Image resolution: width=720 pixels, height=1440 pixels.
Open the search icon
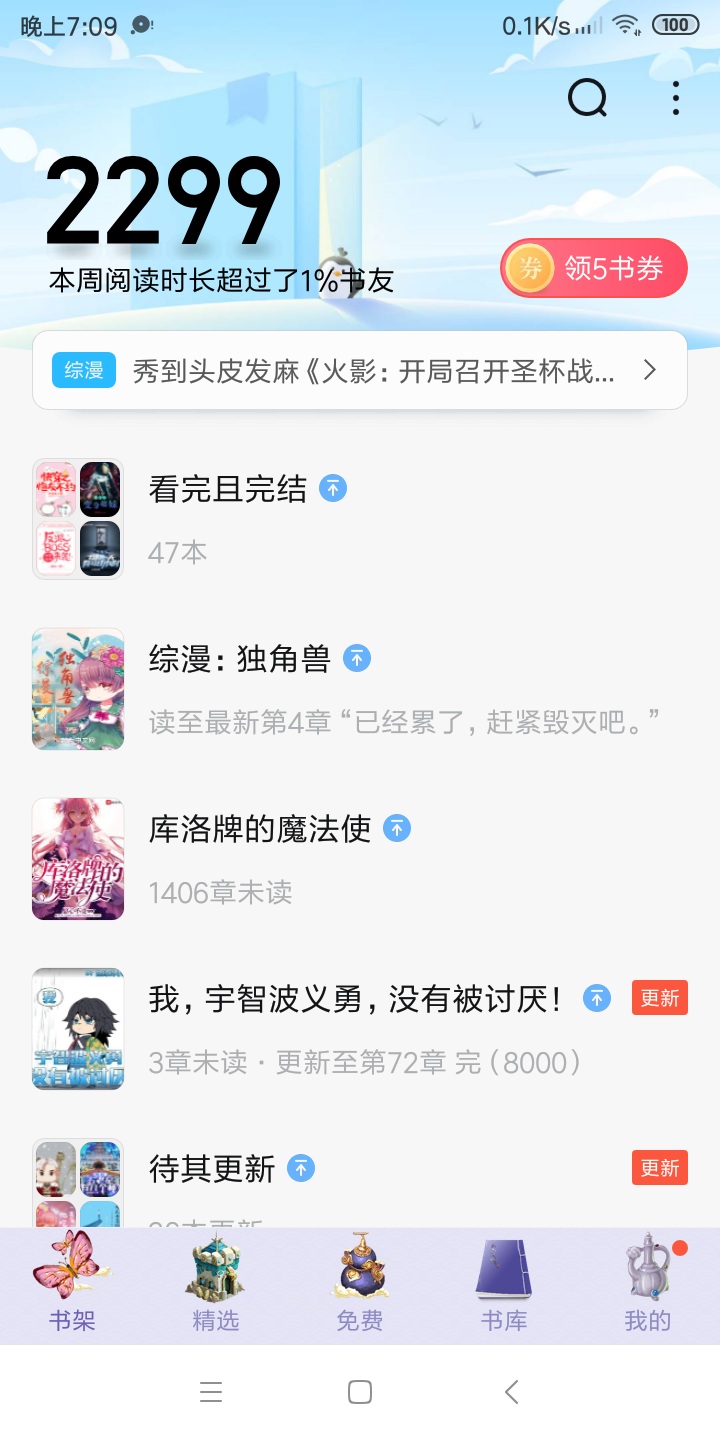point(587,98)
